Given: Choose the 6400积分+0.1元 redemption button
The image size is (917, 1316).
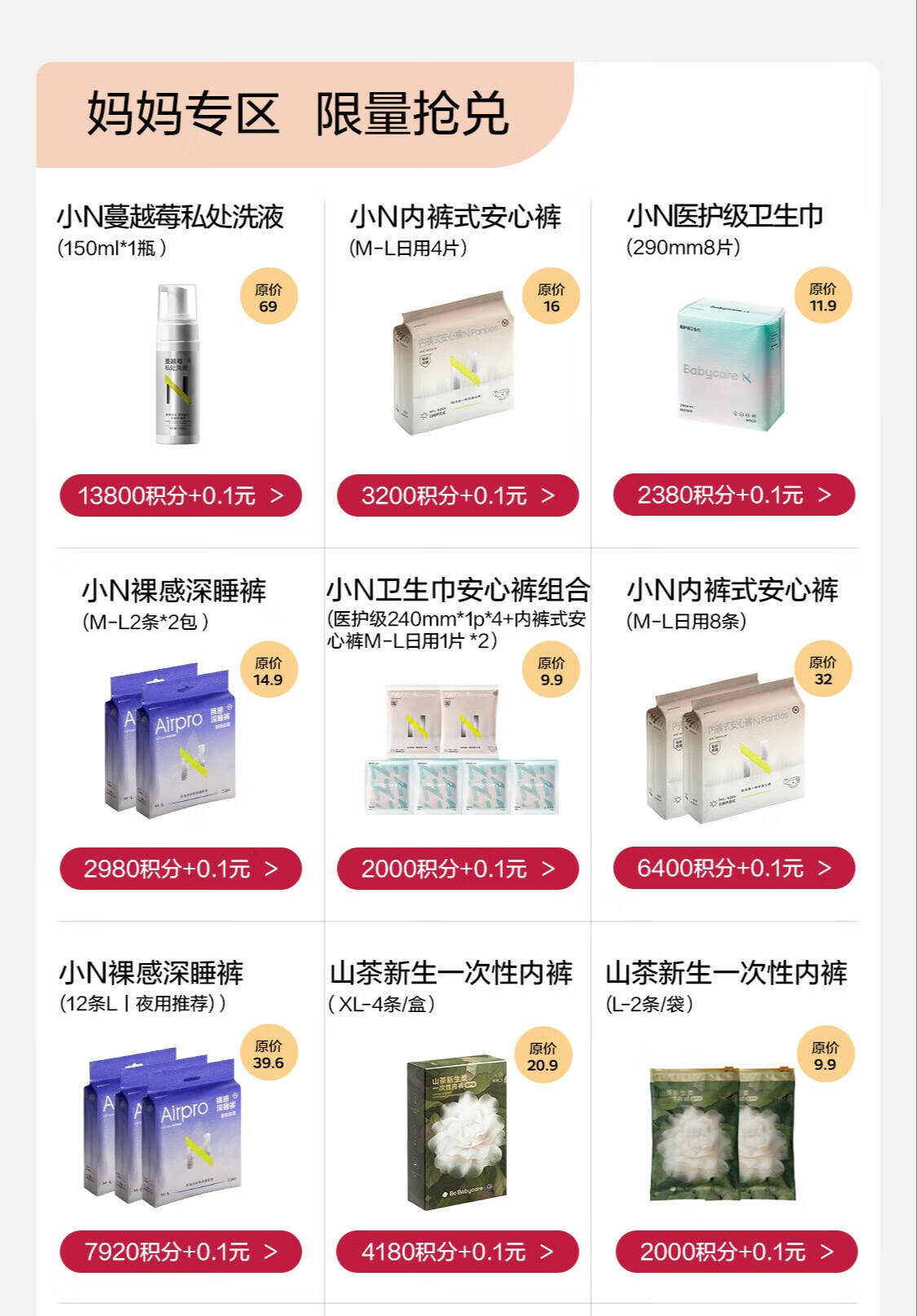Looking at the screenshot, I should pyautogui.click(x=734, y=868).
